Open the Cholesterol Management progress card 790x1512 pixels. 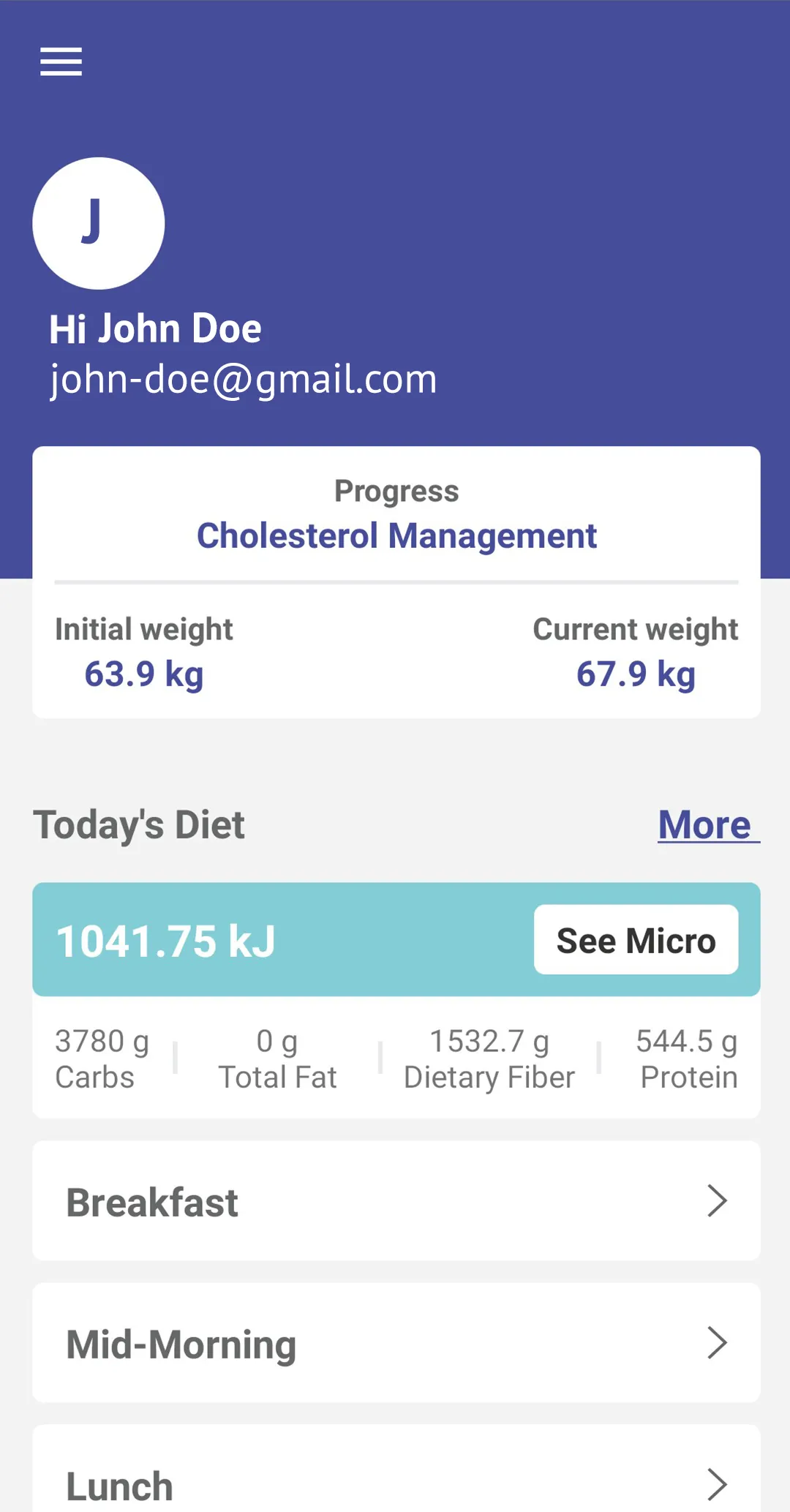tap(396, 582)
